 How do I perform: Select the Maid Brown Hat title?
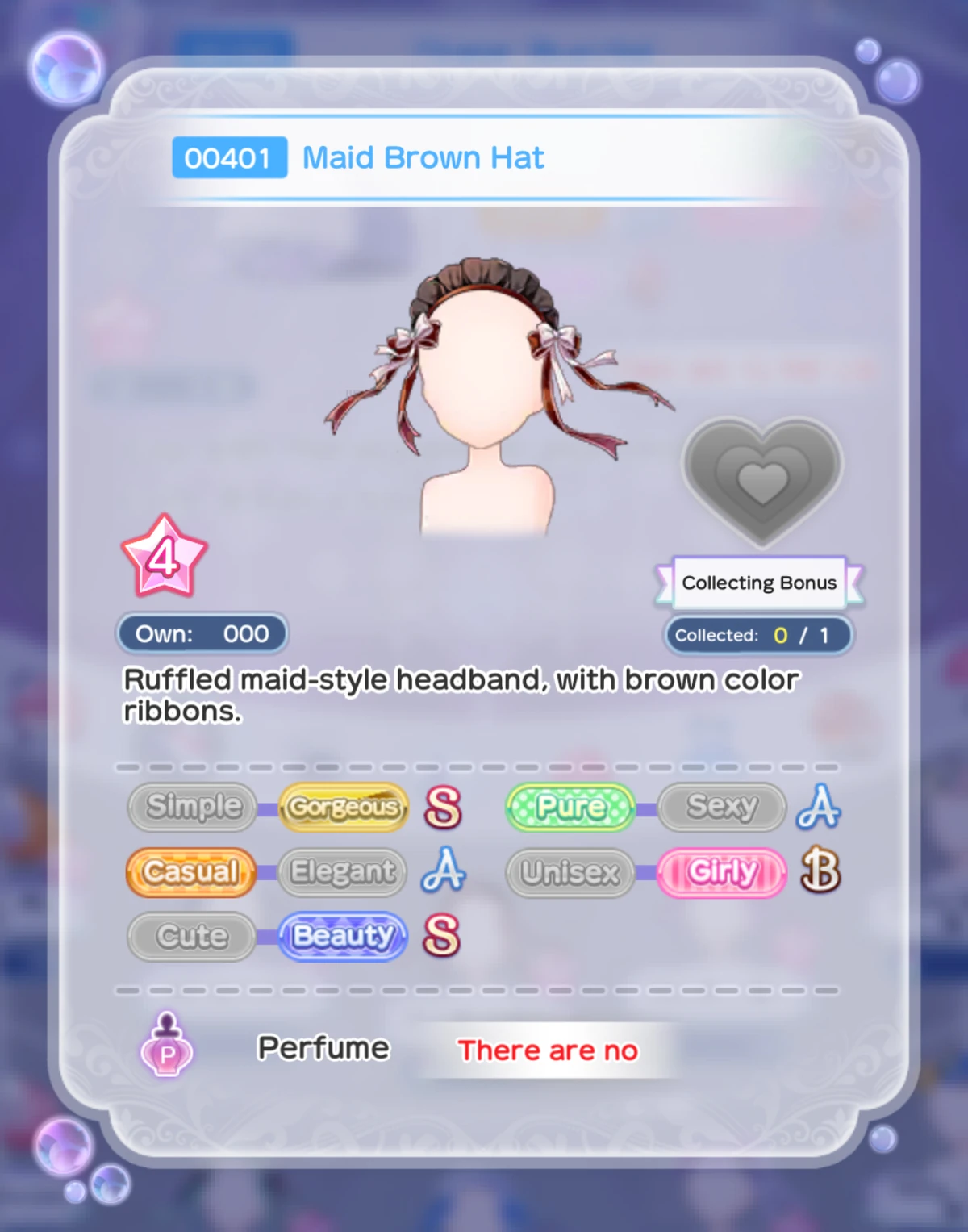click(423, 157)
